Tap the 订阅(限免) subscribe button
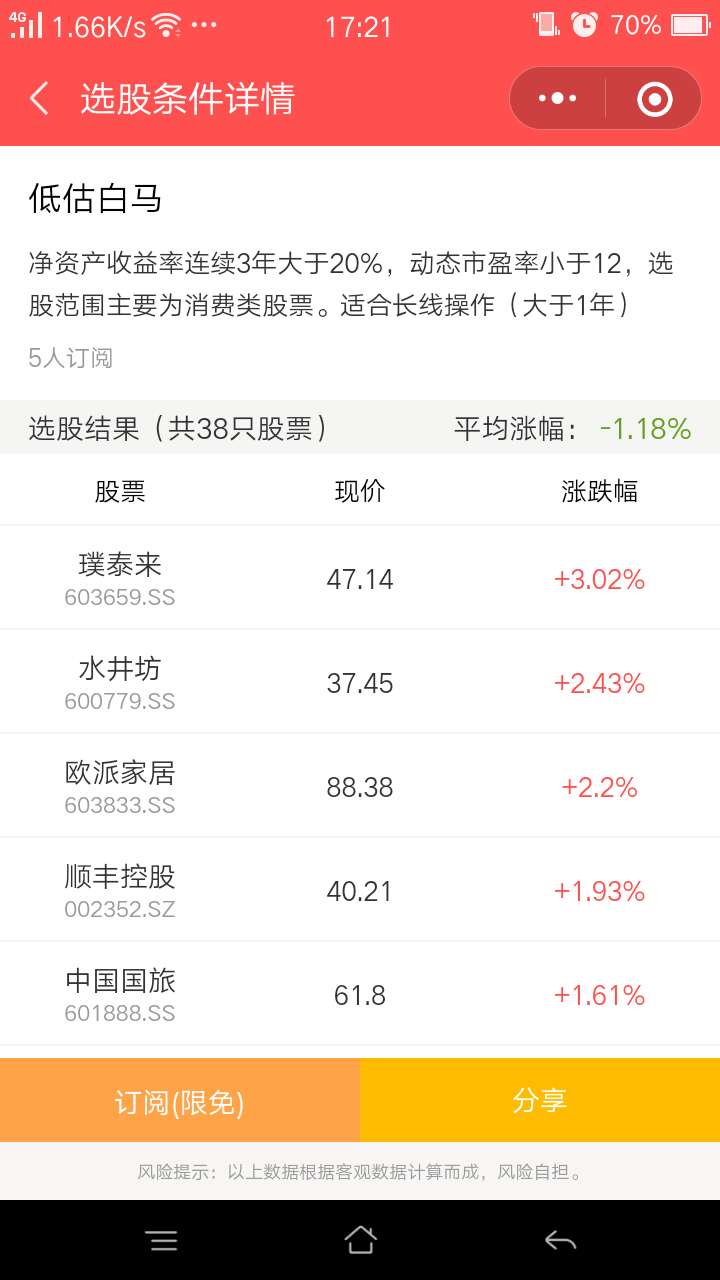720x1280 pixels. tap(180, 1100)
